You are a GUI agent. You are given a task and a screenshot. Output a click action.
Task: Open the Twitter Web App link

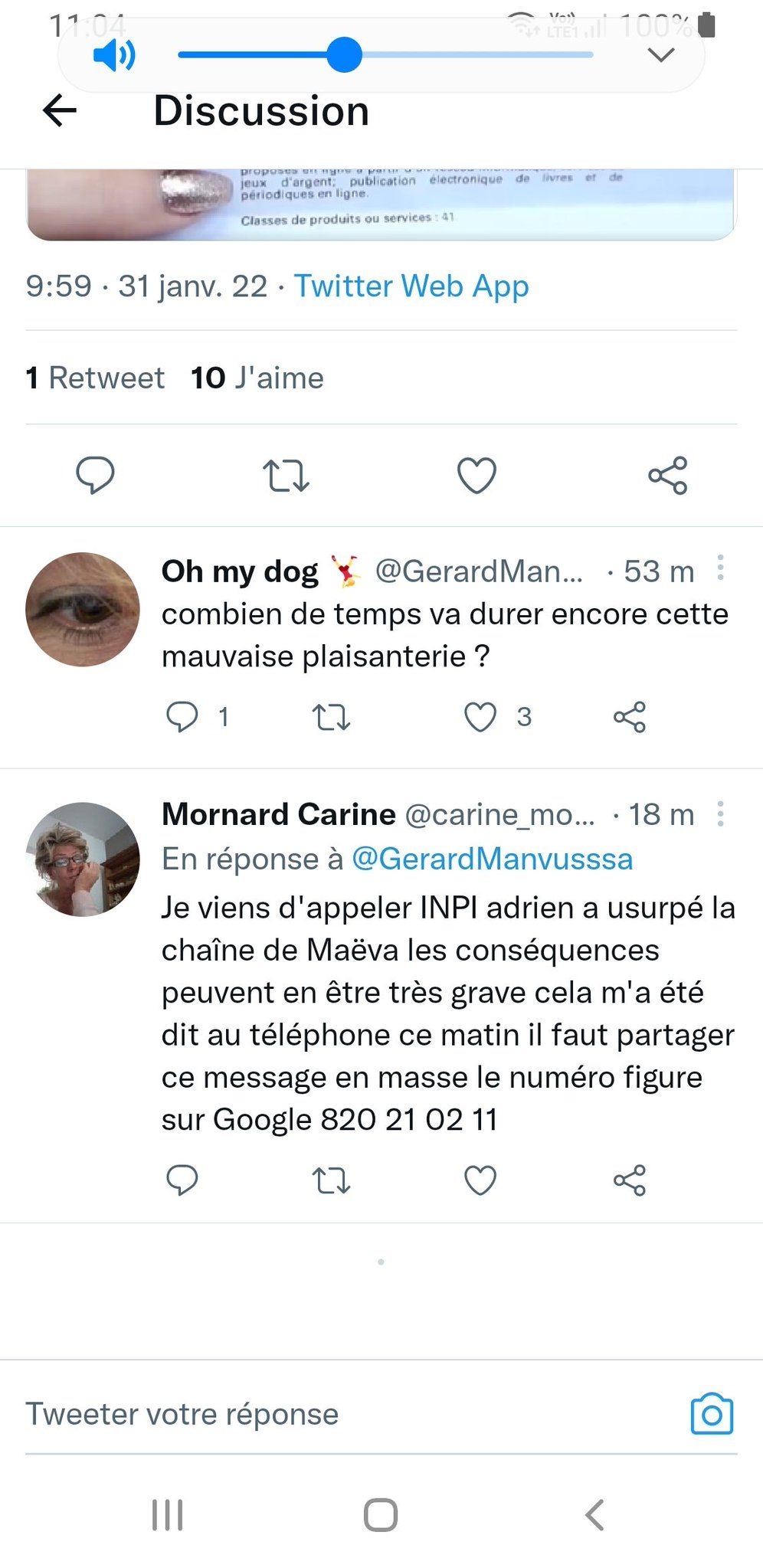(x=411, y=286)
